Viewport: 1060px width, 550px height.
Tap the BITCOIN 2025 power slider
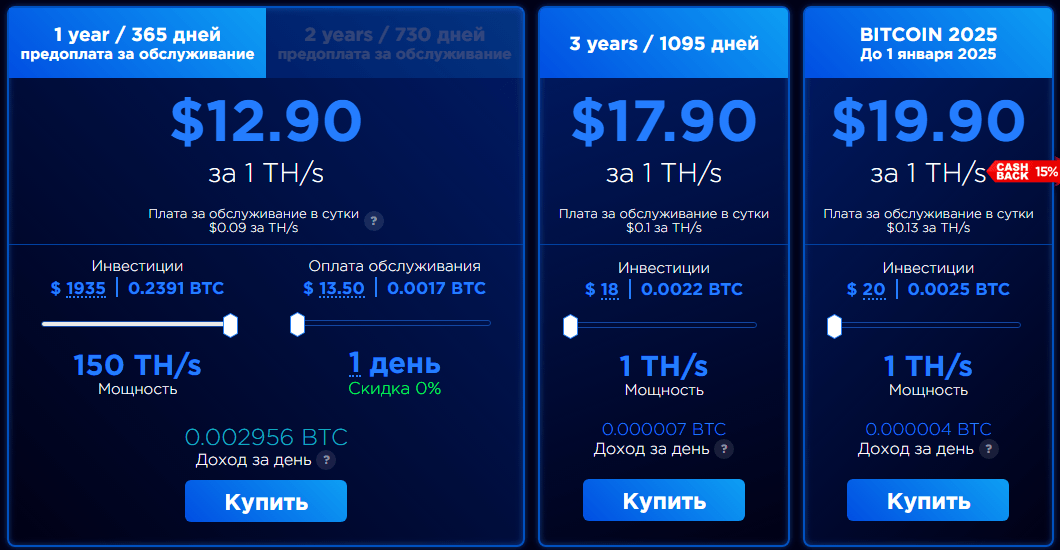(835, 325)
